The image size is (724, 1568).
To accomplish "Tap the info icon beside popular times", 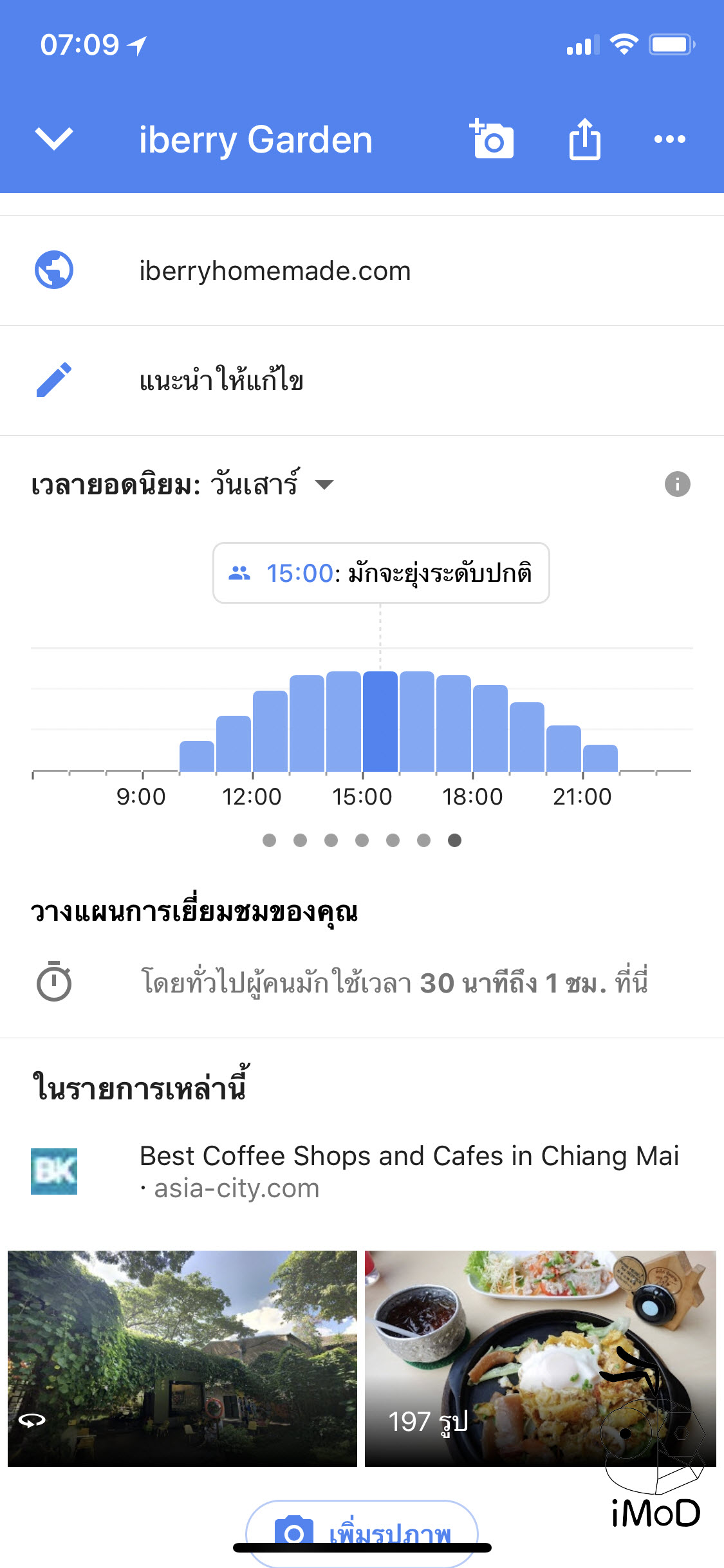I will 676,484.
